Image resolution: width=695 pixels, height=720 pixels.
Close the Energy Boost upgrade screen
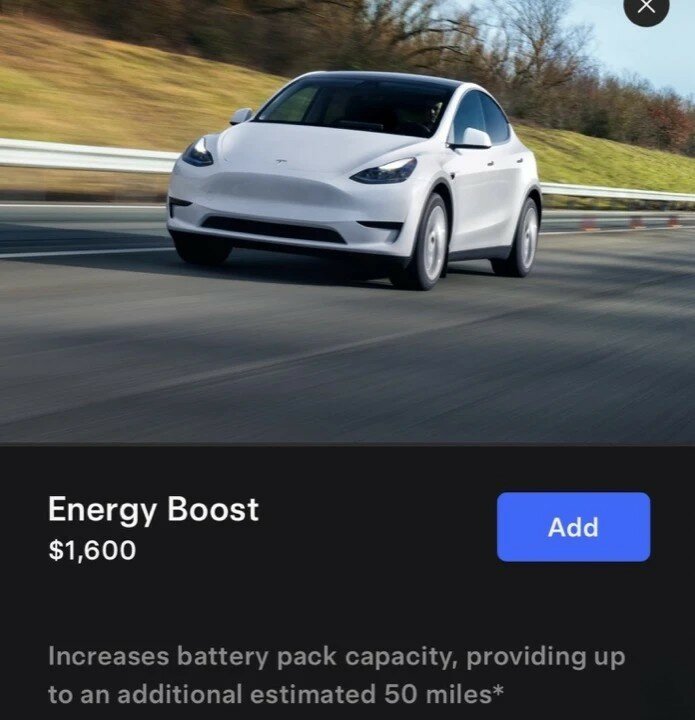[646, 7]
